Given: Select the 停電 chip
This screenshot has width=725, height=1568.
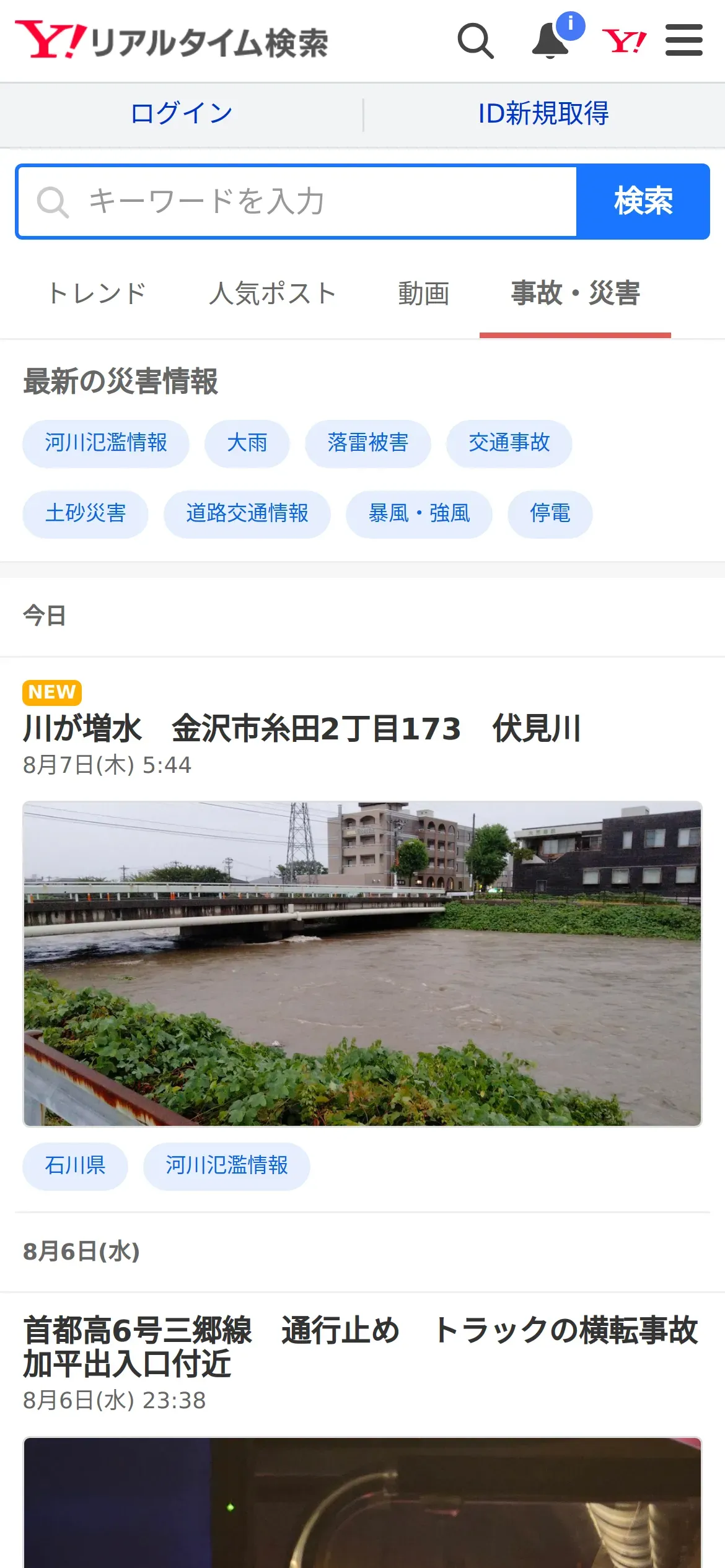Looking at the screenshot, I should 550,514.
